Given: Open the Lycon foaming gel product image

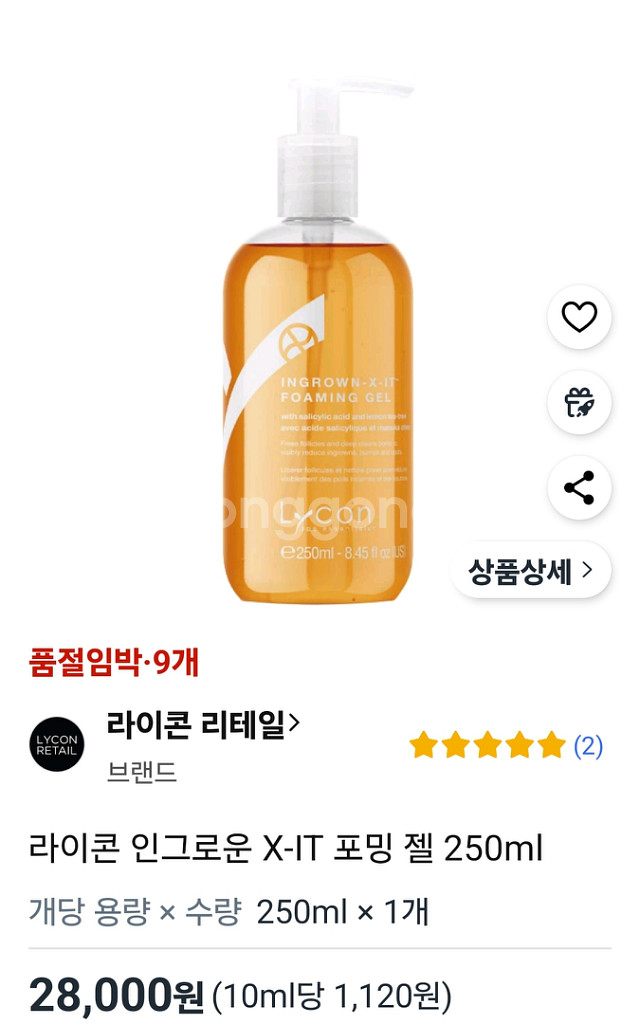Looking at the screenshot, I should 319,340.
